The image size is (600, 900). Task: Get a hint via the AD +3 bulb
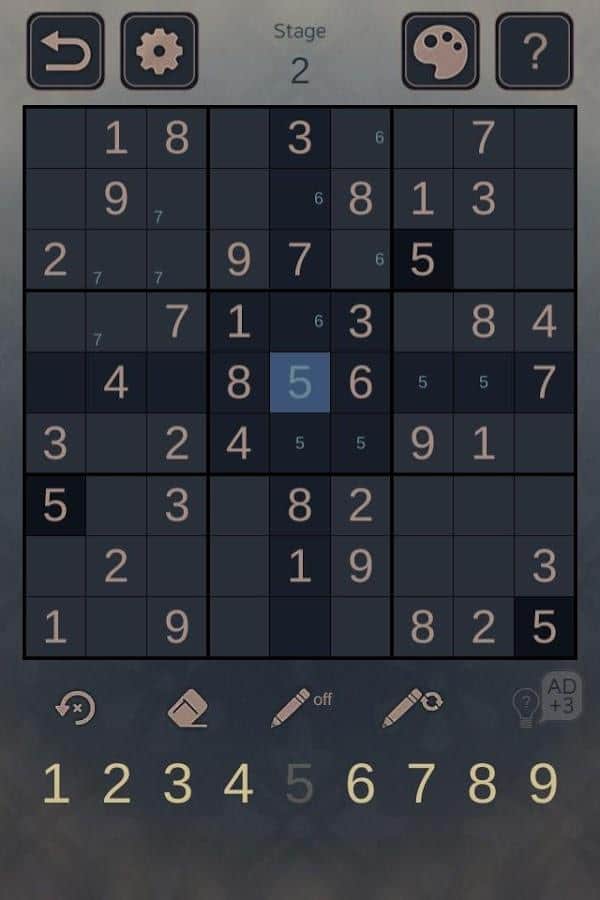pos(543,702)
